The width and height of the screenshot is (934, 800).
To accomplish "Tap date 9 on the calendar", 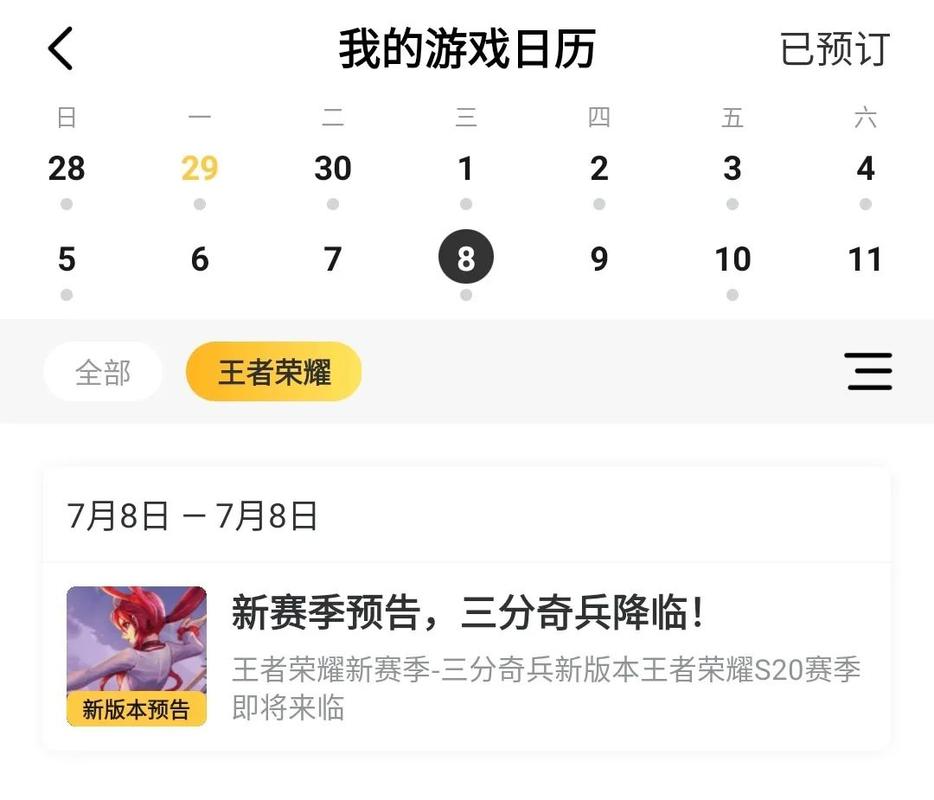I will [x=599, y=260].
